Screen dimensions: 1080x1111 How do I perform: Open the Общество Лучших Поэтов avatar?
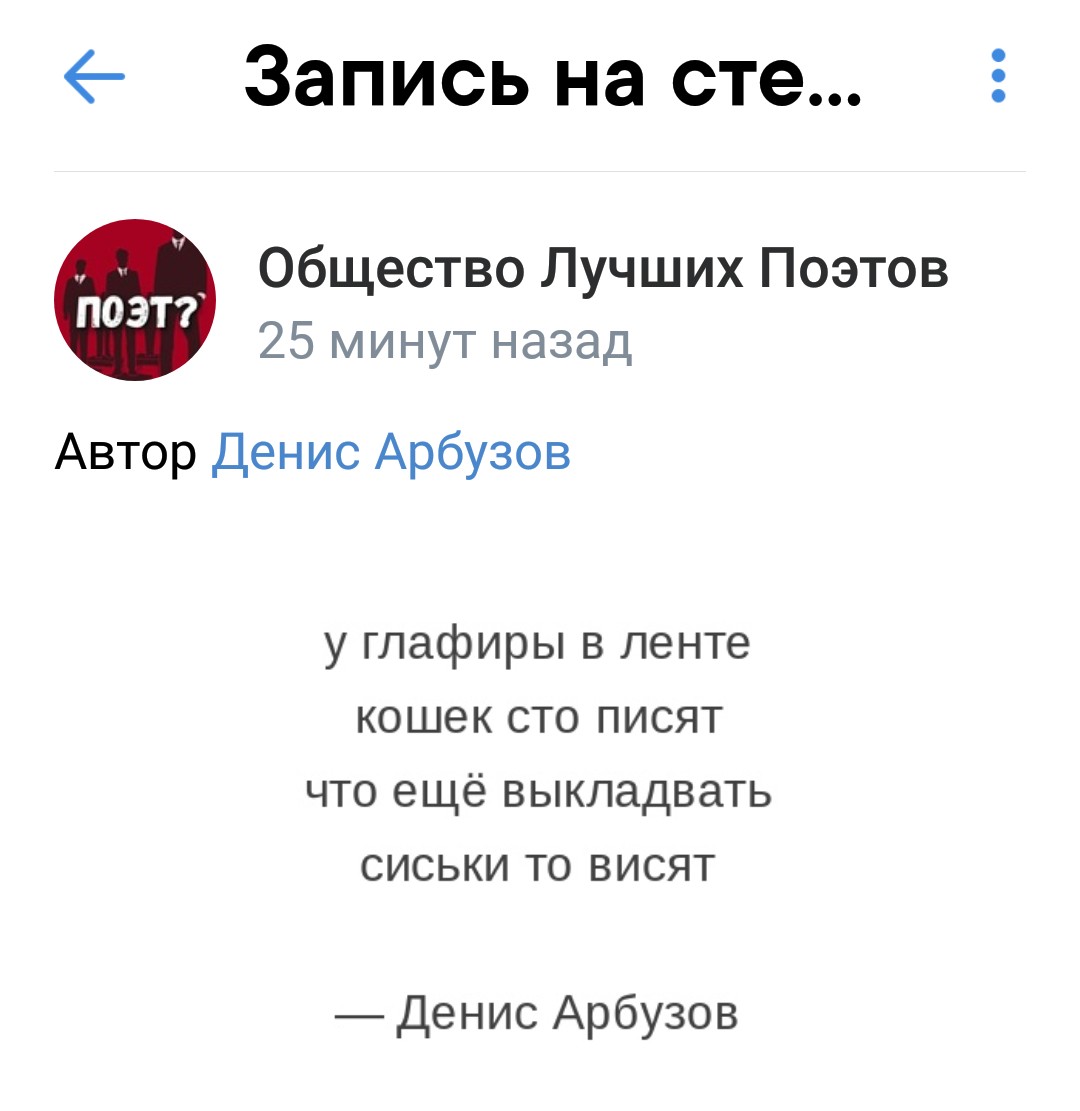click(134, 300)
